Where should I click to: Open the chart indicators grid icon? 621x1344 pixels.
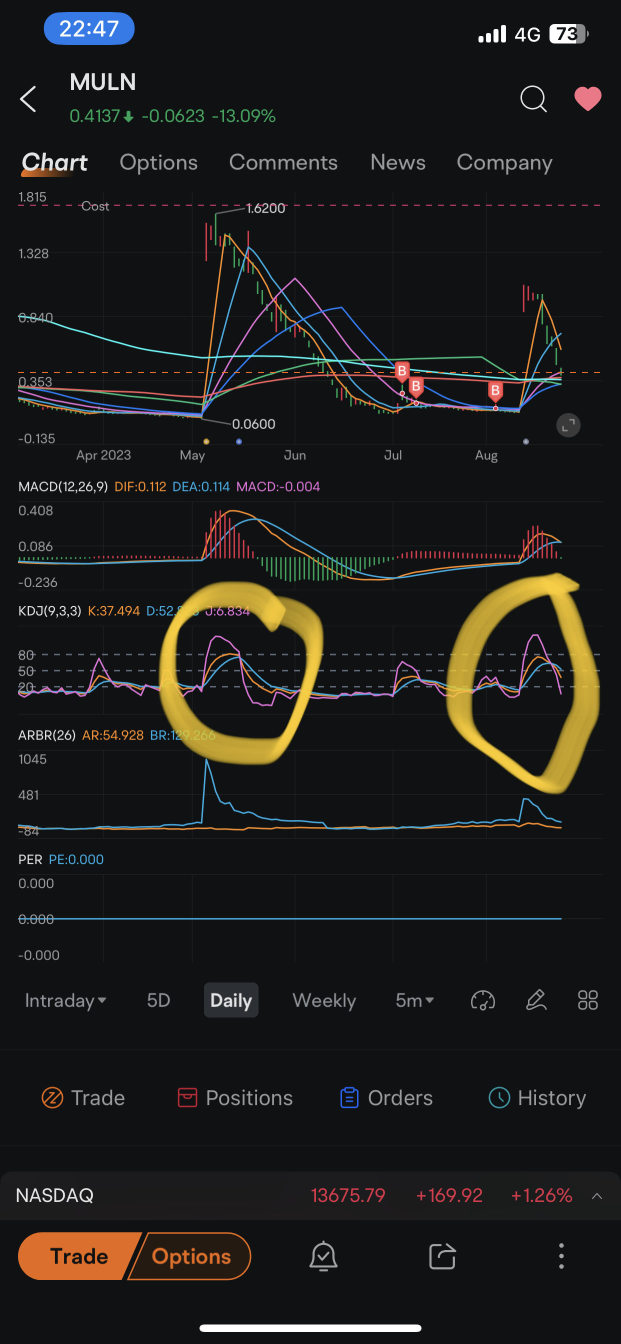tap(588, 1000)
